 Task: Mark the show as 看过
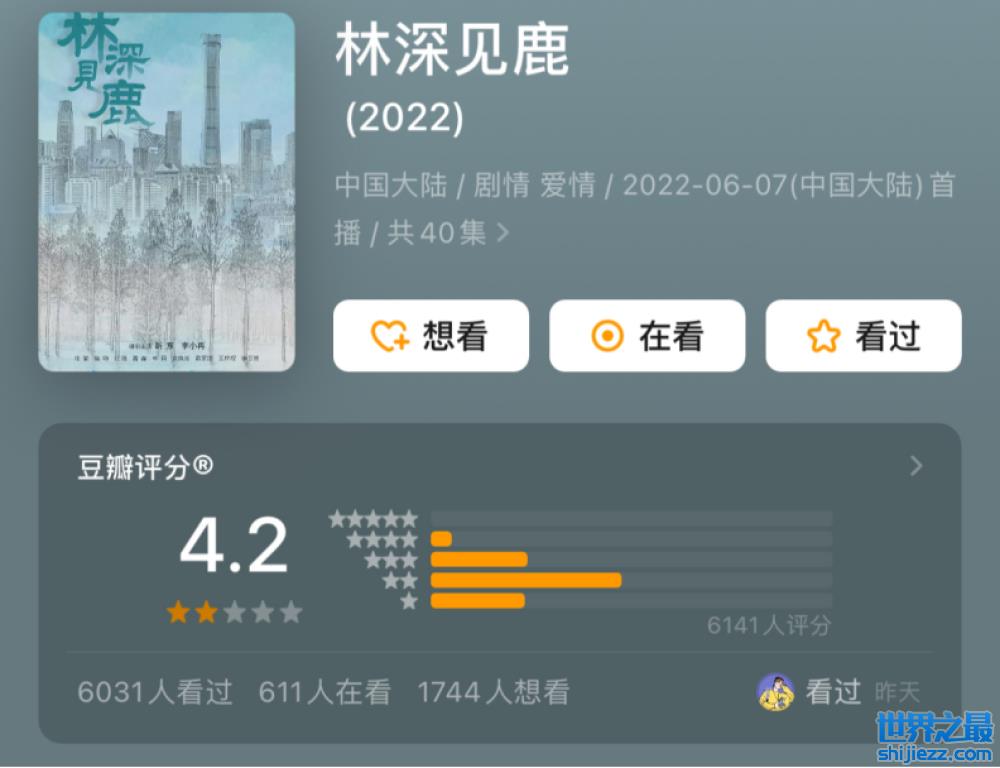click(863, 336)
